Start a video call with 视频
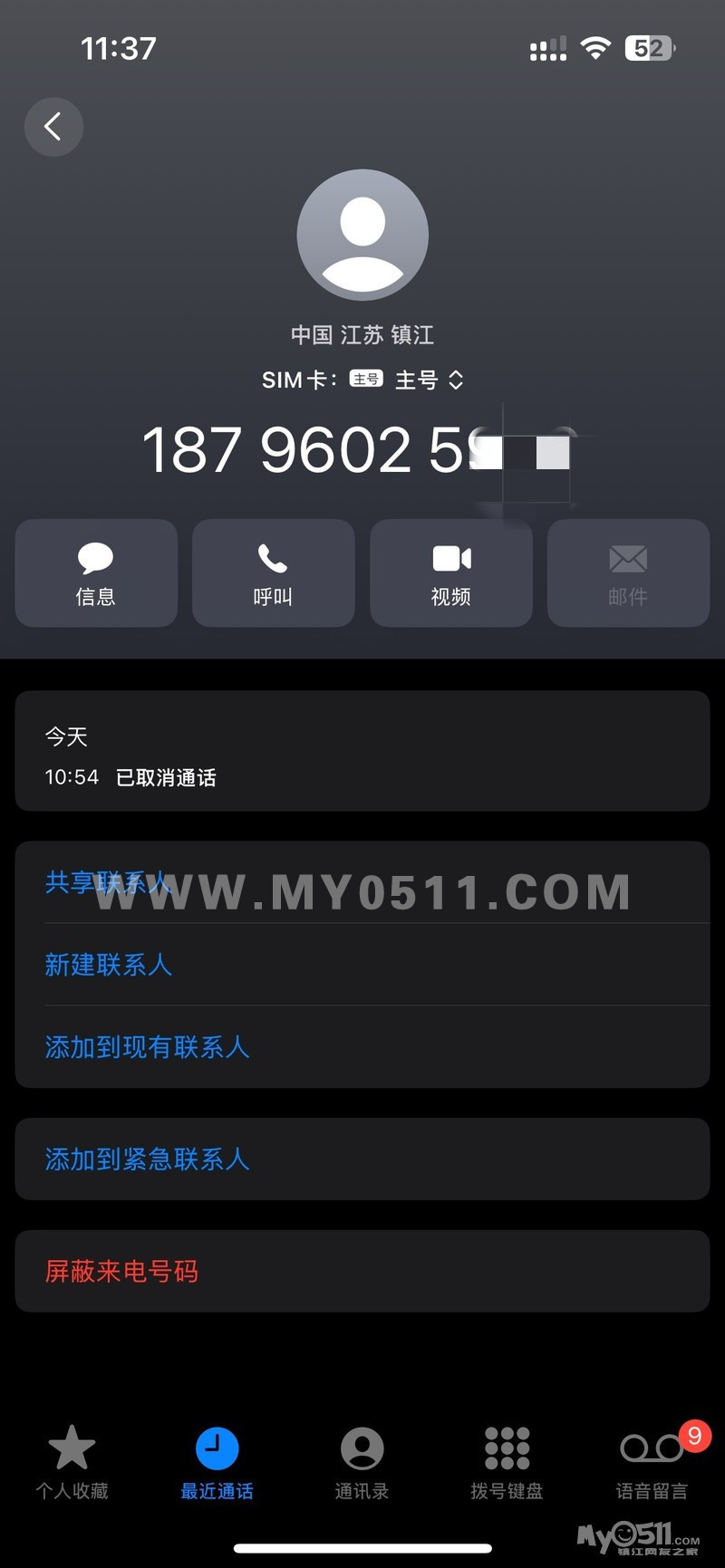 point(450,572)
